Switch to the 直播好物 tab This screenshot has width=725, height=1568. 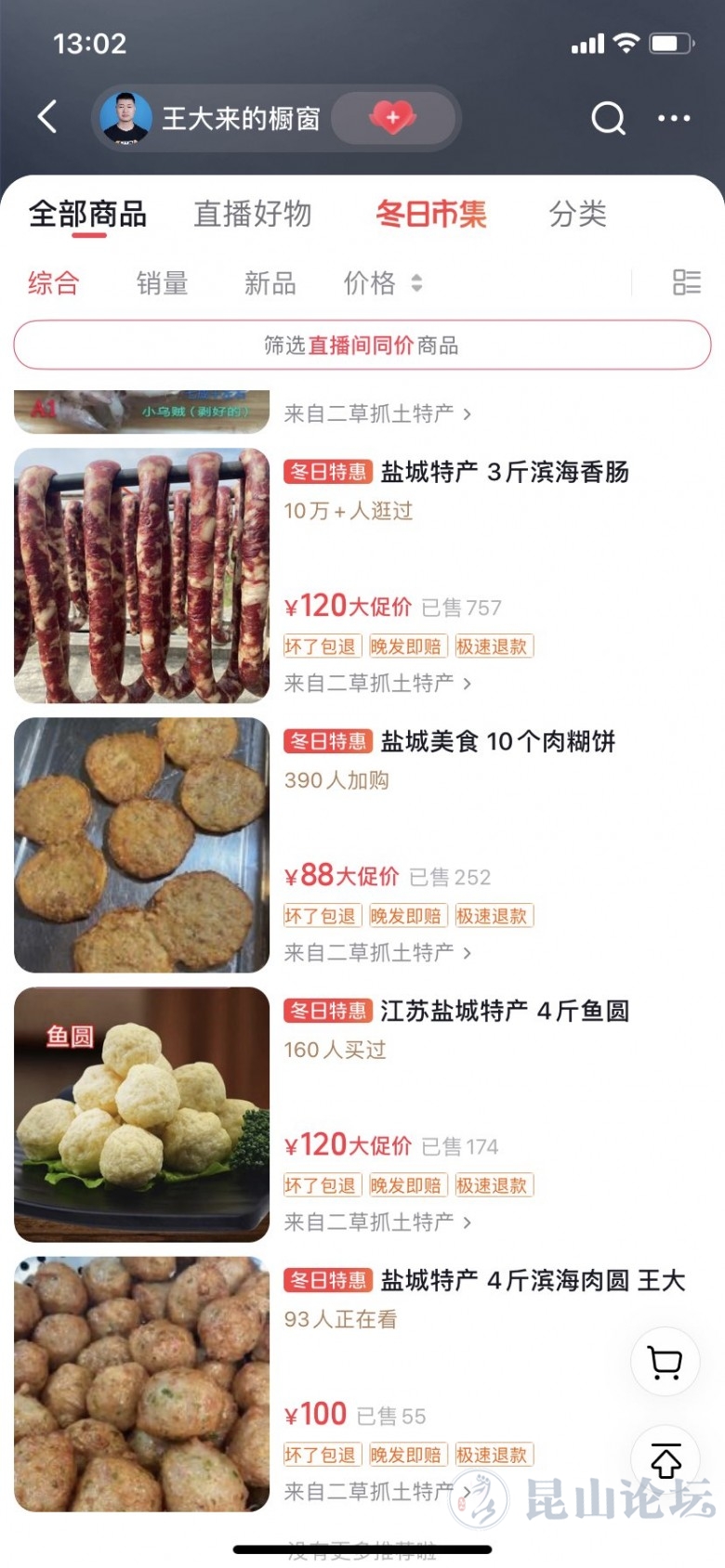click(252, 215)
